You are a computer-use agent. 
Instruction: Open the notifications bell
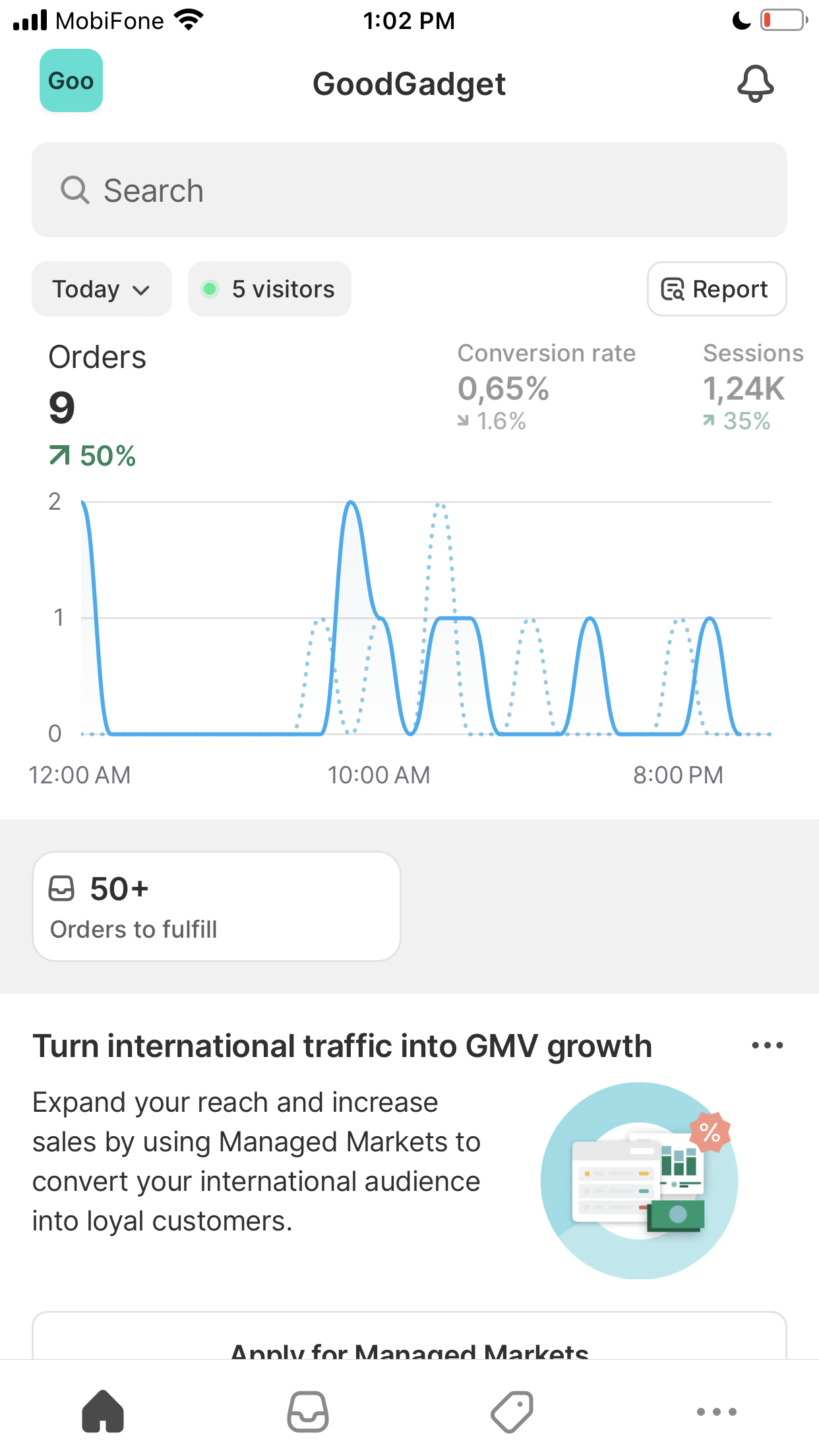coord(755,84)
